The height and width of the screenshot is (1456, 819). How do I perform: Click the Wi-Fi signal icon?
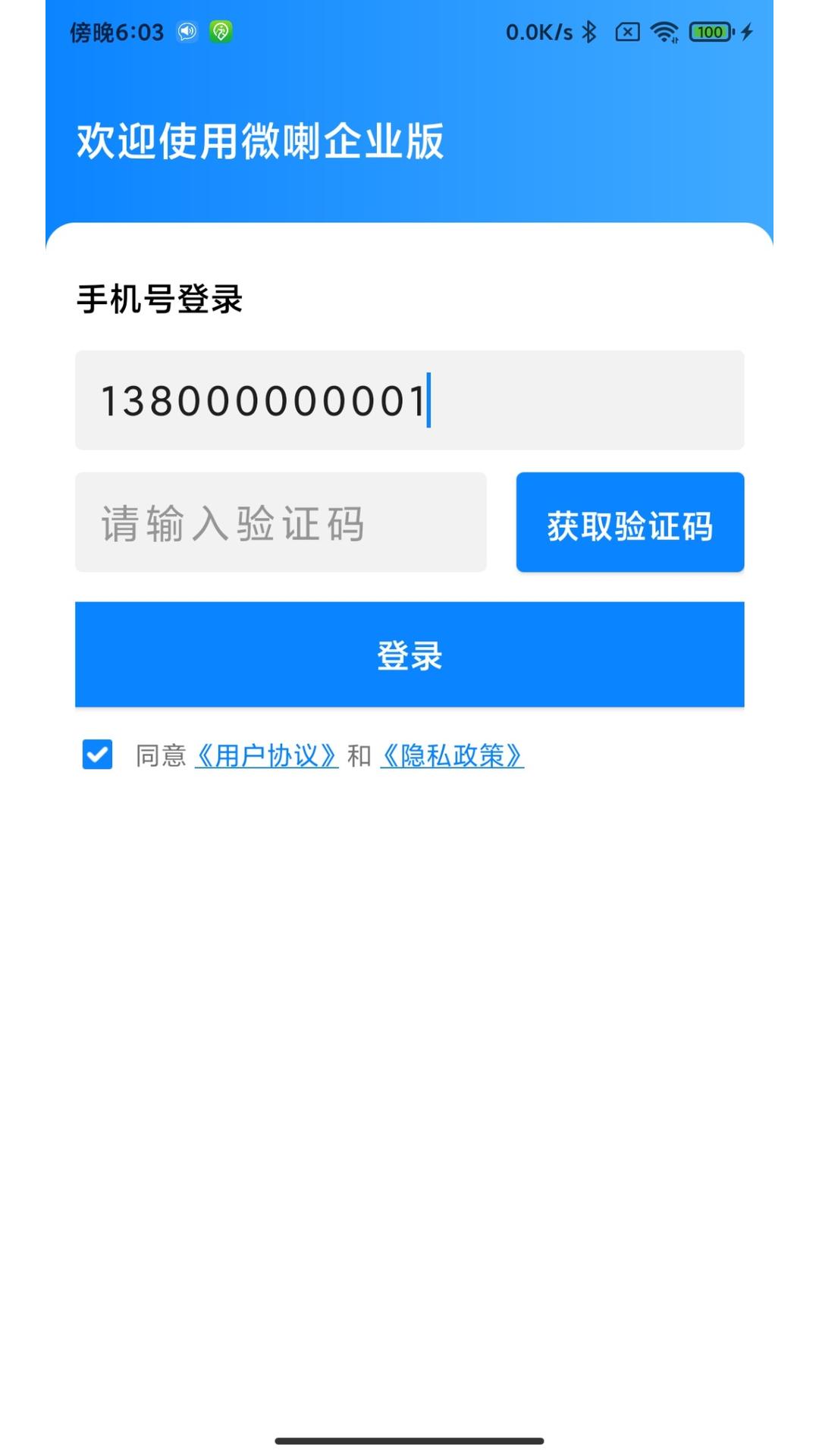[666, 31]
